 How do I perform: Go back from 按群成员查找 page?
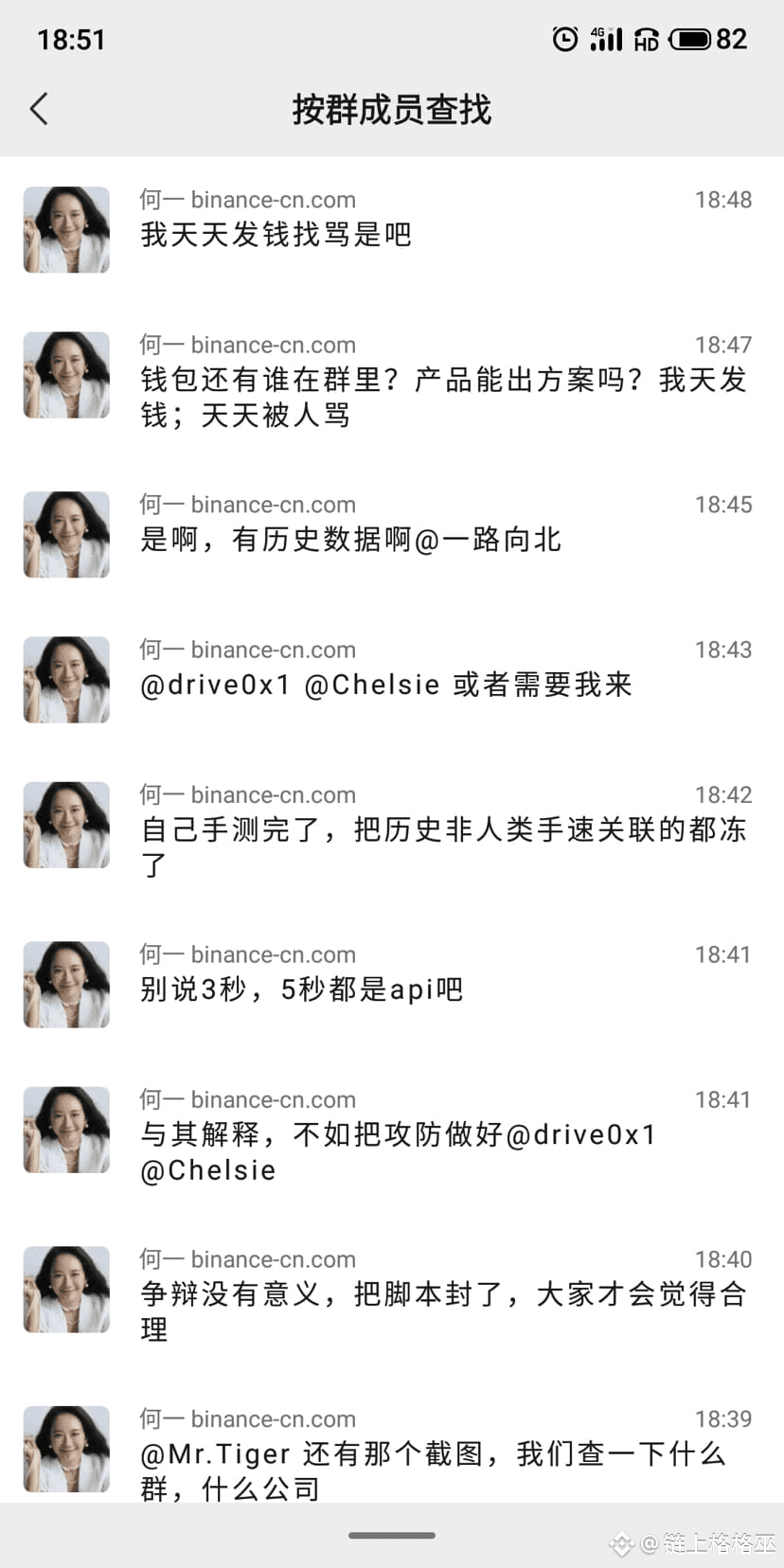tap(39, 110)
